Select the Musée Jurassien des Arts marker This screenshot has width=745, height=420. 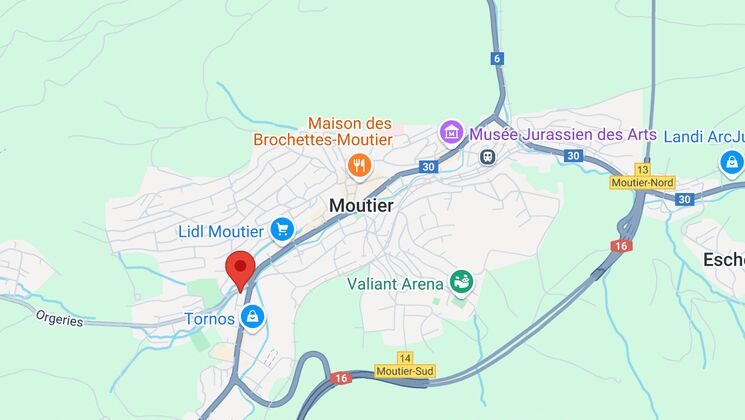pyautogui.click(x=452, y=132)
